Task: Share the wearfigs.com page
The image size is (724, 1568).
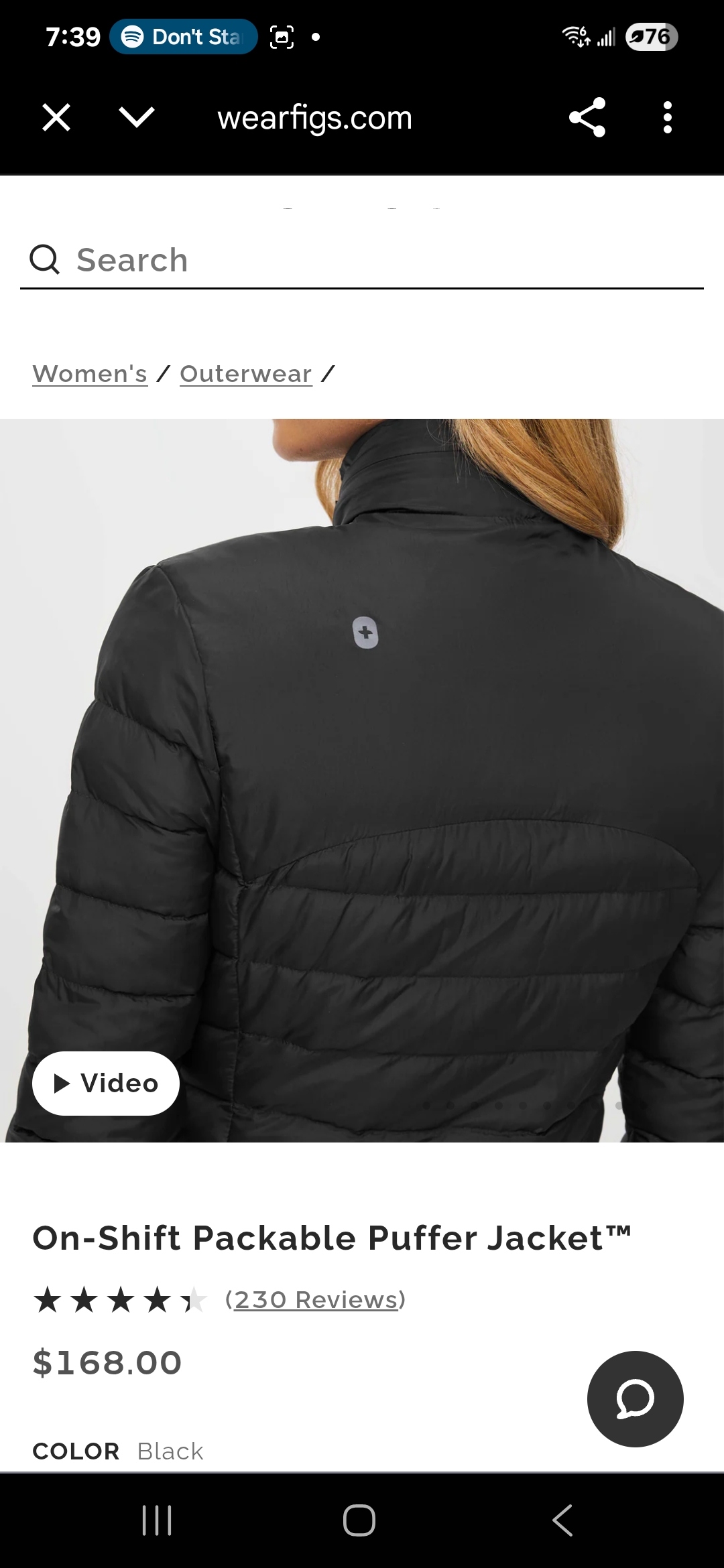Action: tap(587, 118)
